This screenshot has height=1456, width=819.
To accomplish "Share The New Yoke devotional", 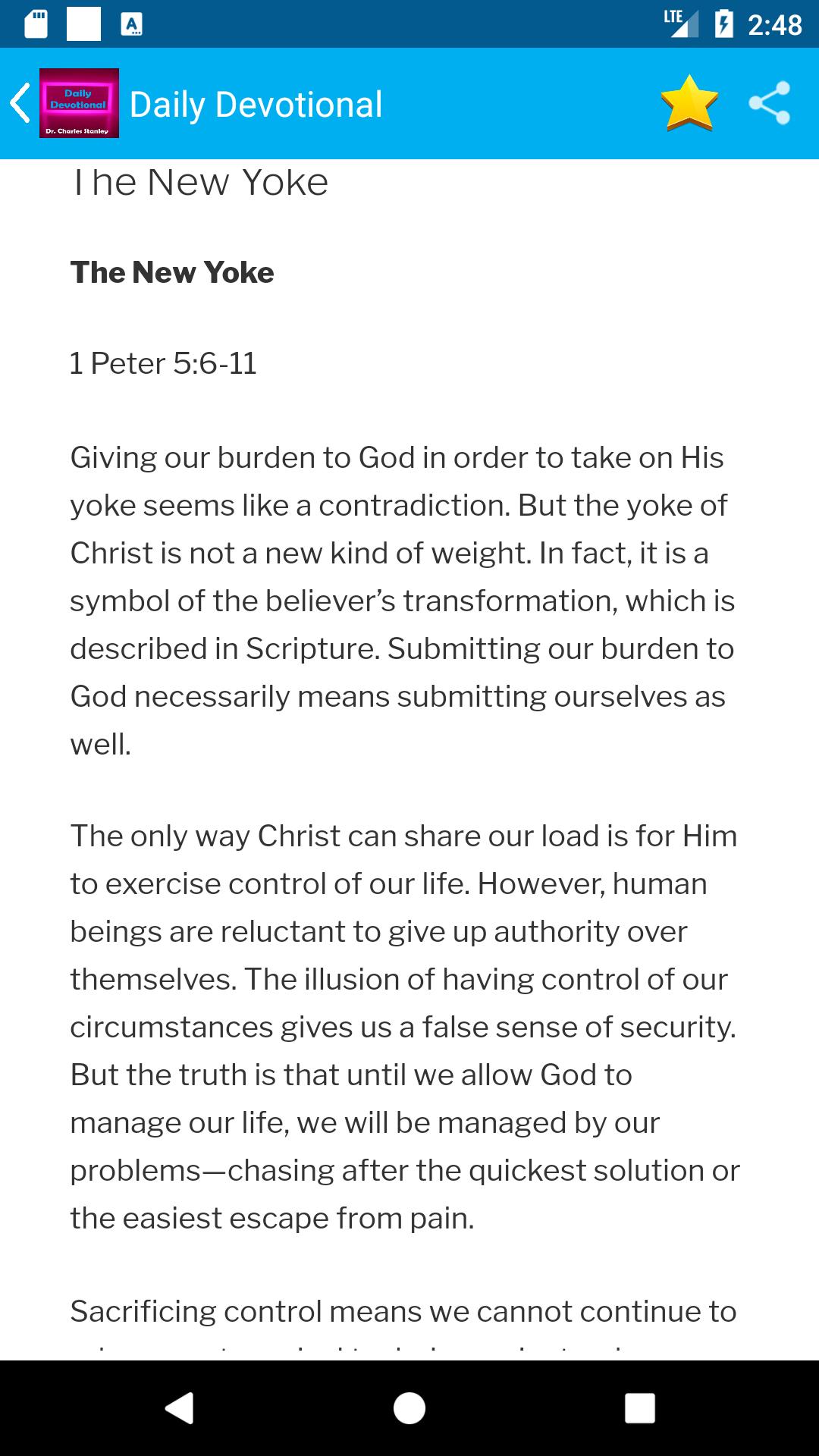I will pyautogui.click(x=769, y=103).
